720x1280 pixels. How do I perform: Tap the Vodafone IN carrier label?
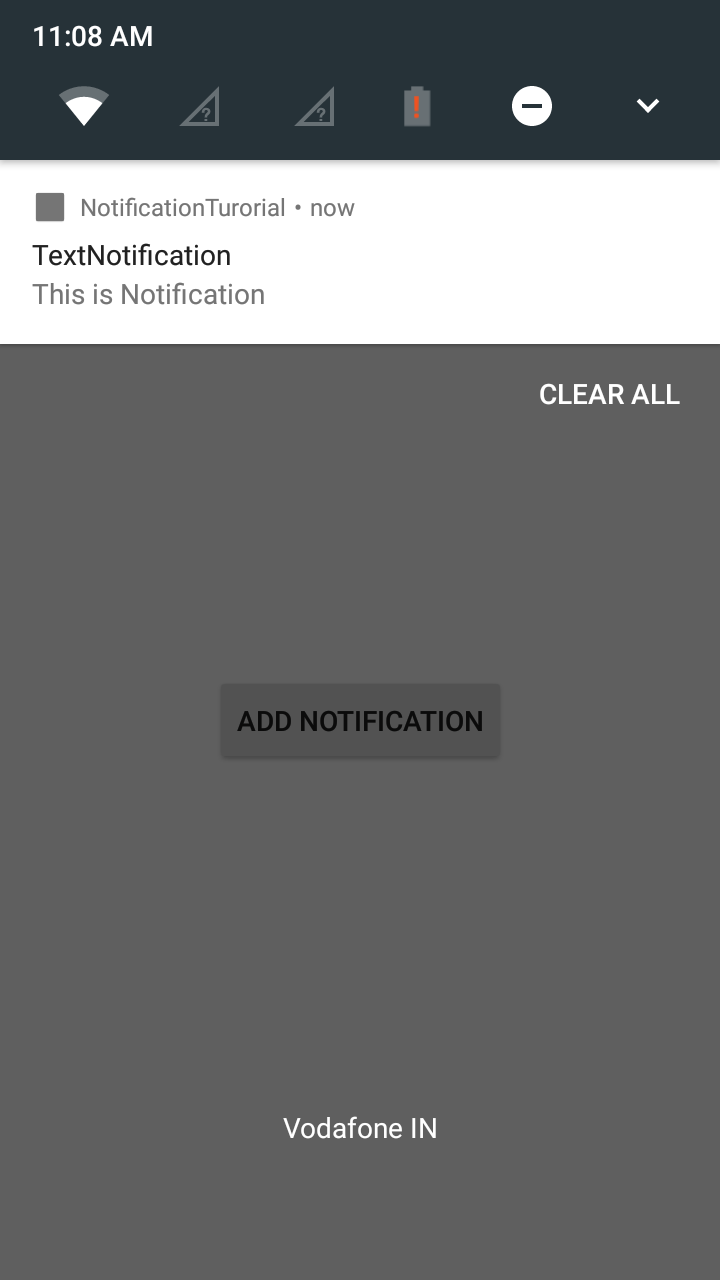360,1128
